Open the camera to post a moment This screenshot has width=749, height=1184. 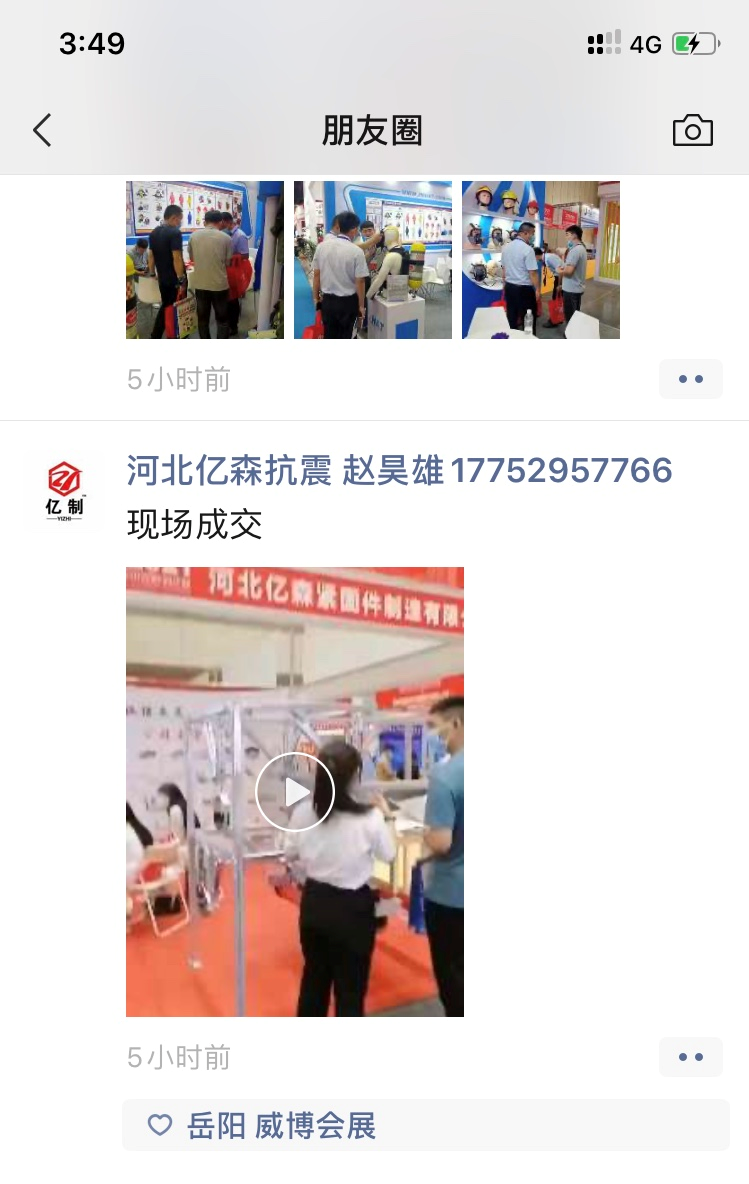coord(692,130)
